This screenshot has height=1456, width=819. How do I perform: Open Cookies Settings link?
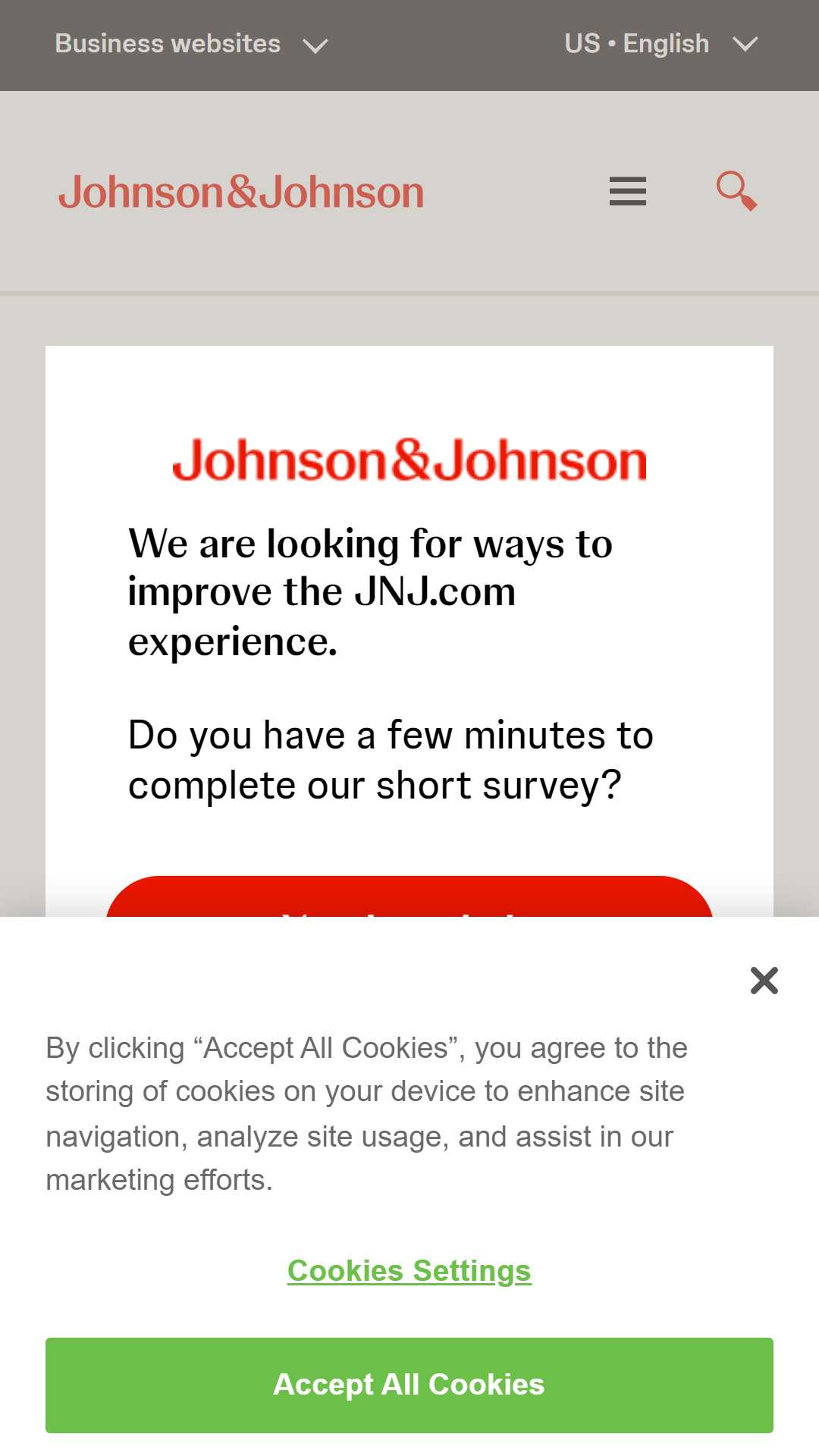pos(409,1271)
